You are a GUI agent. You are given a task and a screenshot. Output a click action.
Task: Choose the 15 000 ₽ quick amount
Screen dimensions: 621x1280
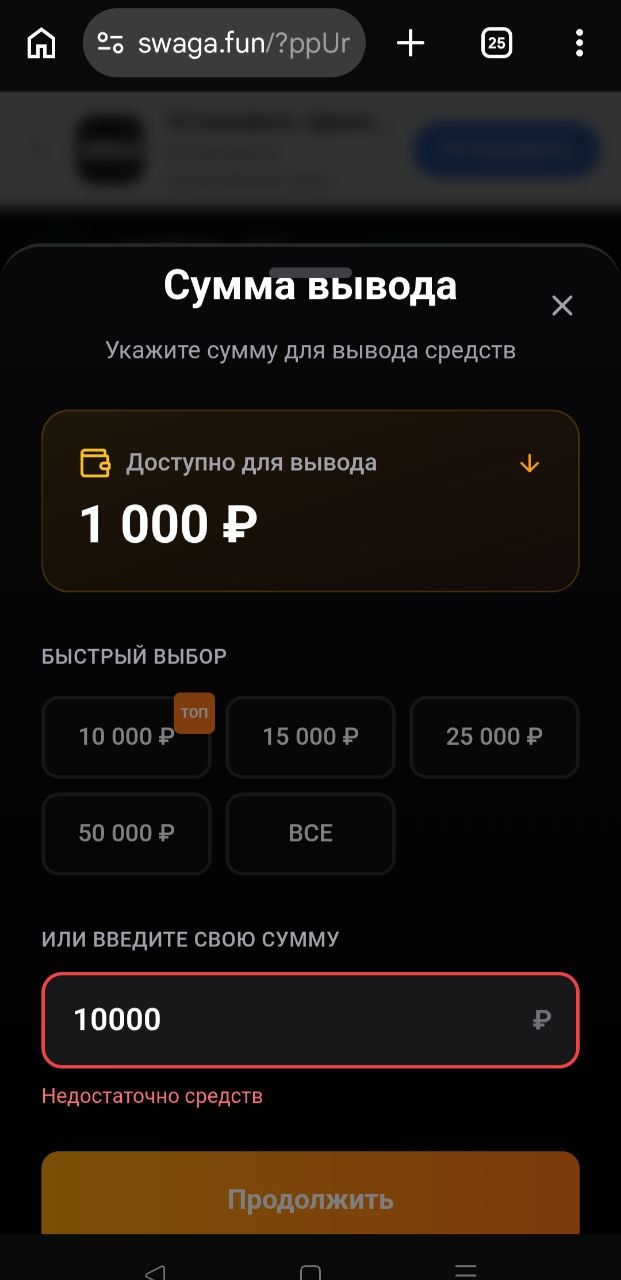pos(310,737)
